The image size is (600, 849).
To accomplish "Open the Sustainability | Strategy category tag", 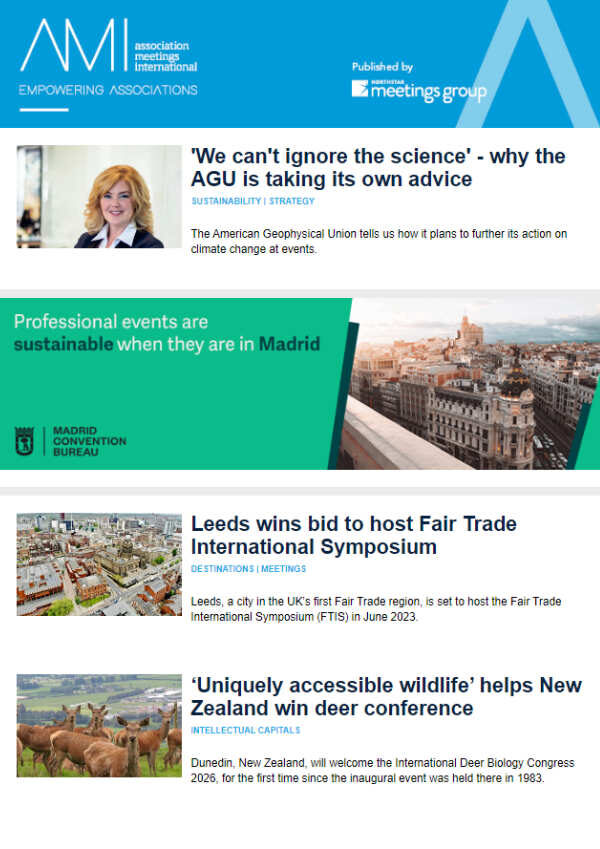I will coord(252,201).
